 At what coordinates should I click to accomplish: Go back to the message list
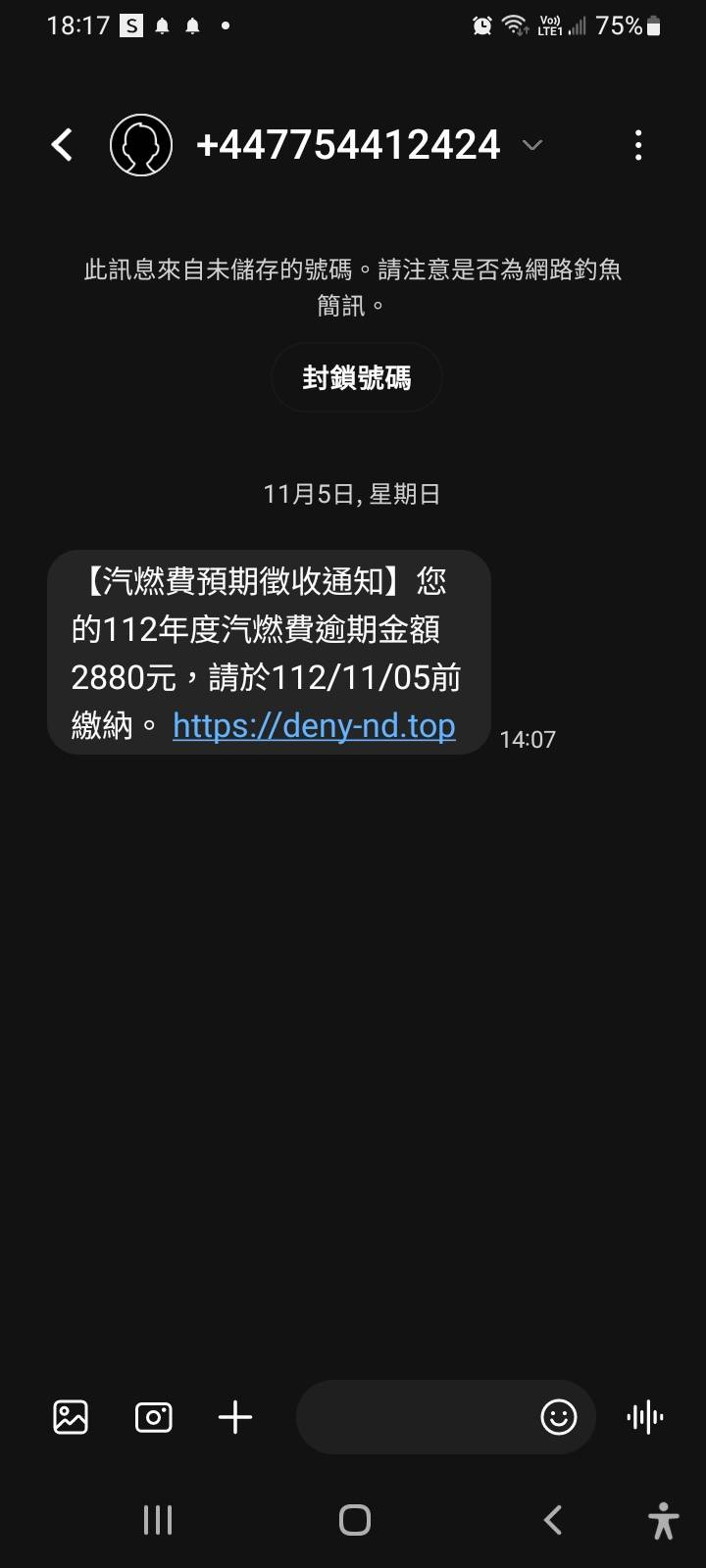coord(62,145)
